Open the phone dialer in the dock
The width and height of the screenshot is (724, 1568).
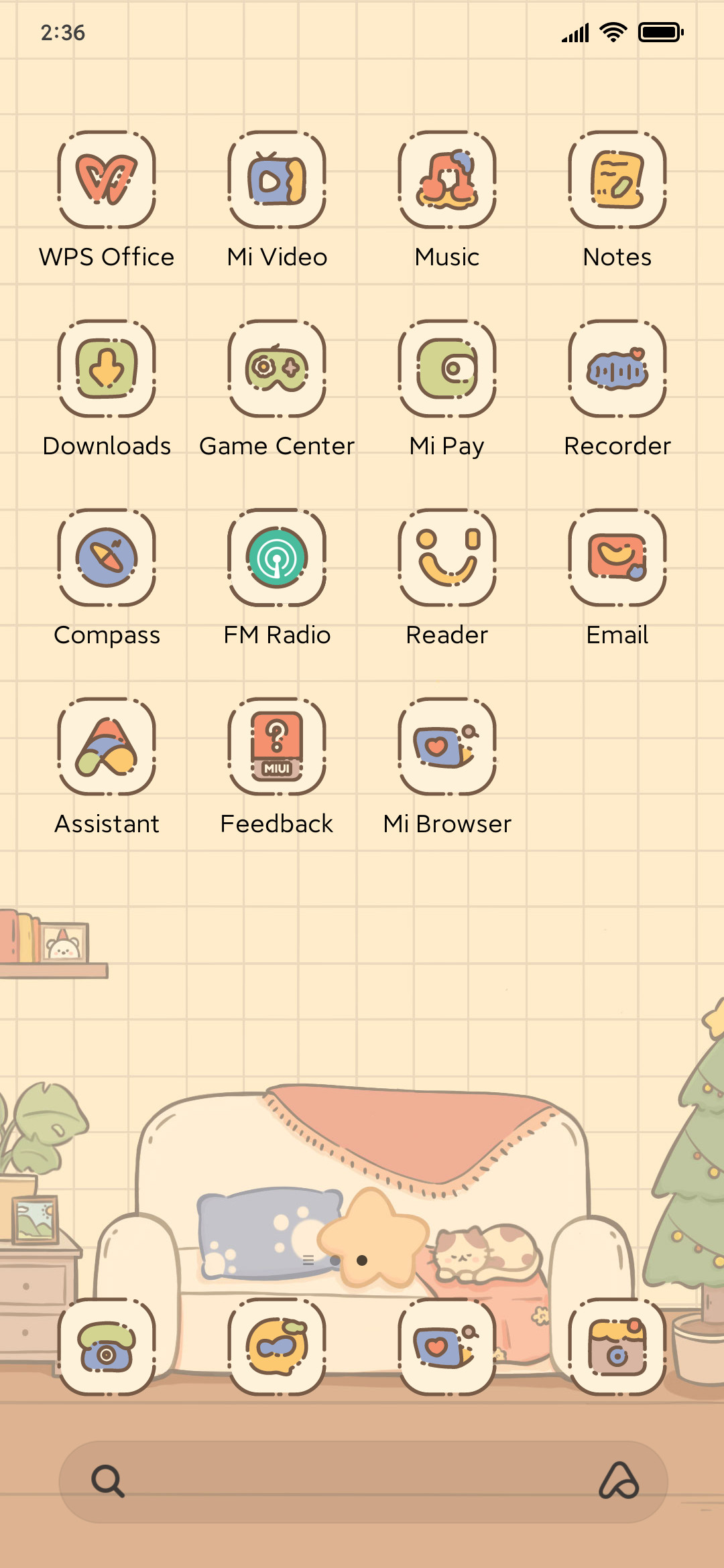(x=107, y=1347)
